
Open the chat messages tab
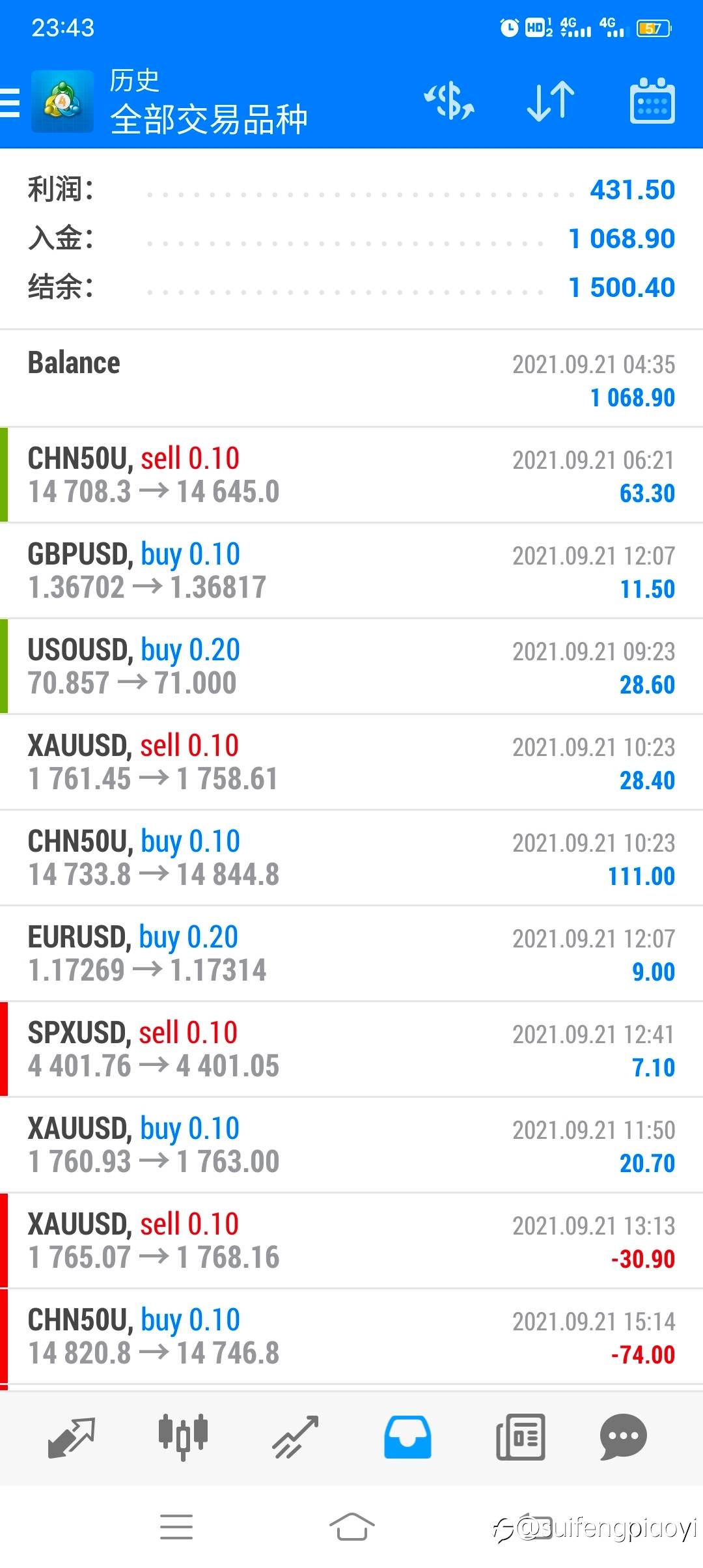pos(623,1437)
